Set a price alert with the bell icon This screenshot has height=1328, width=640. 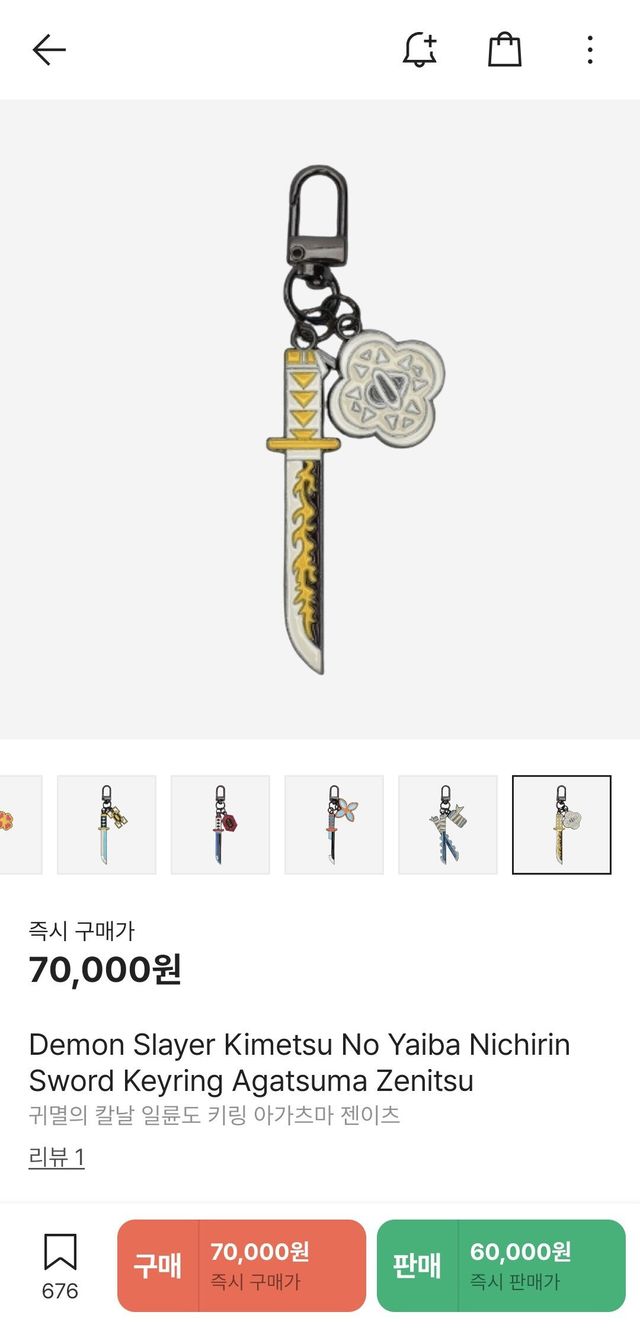pos(420,49)
